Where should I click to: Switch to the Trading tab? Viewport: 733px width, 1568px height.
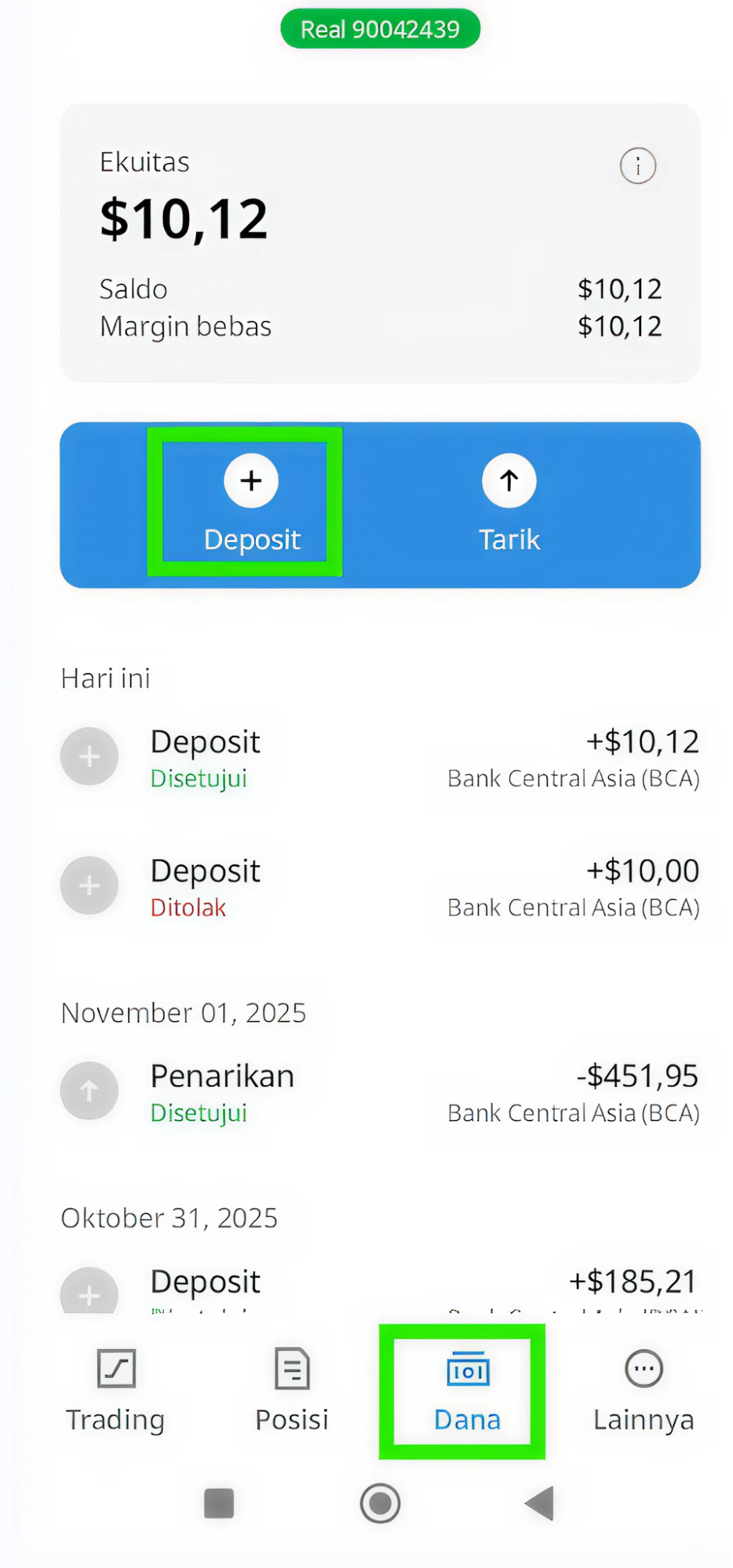pos(115,1391)
